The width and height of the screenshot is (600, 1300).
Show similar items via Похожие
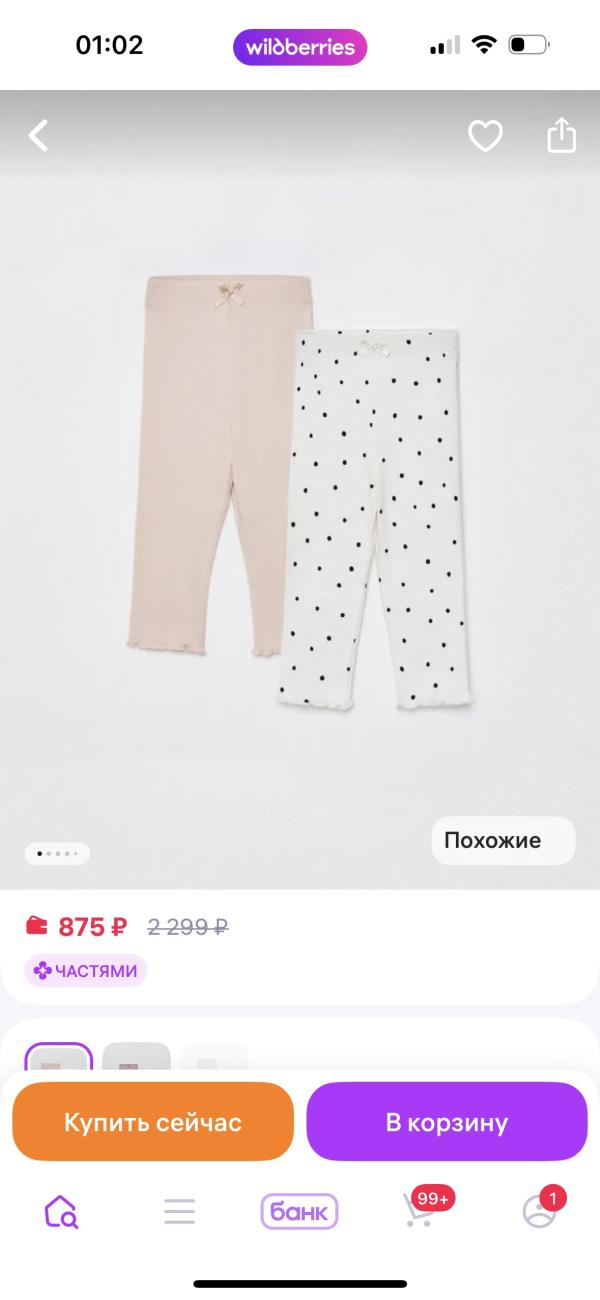[x=503, y=840]
